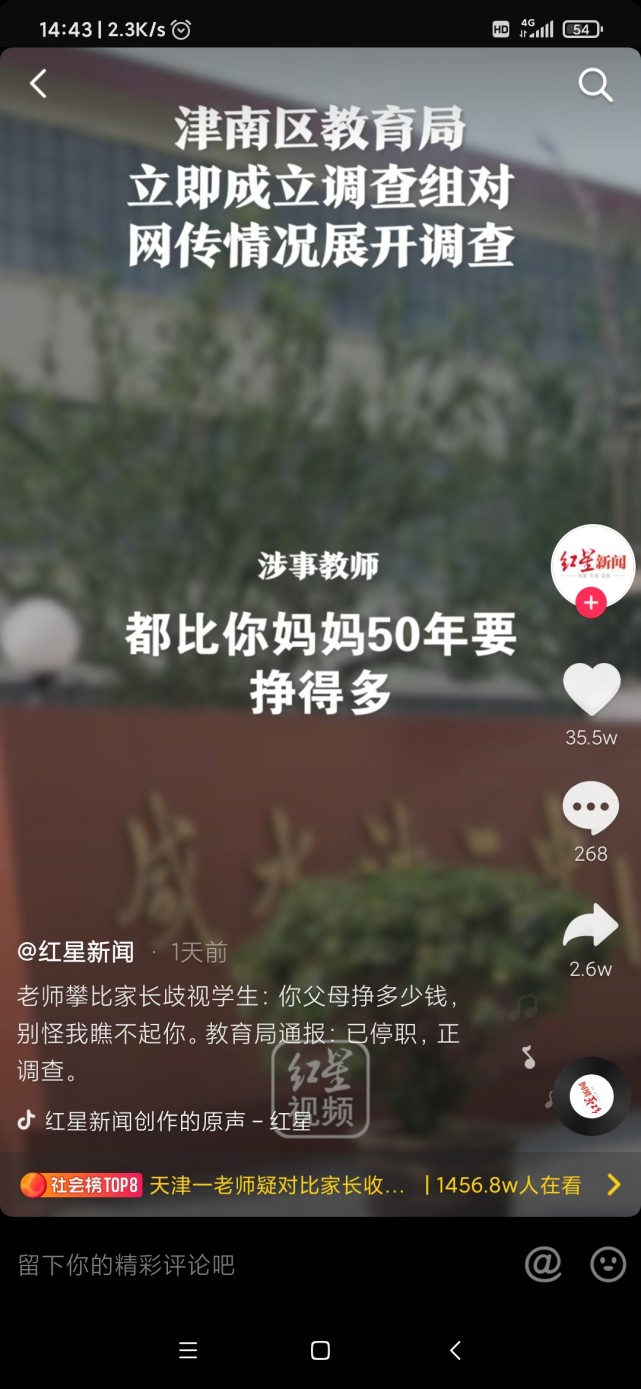Open search via the magnifier icon
The width and height of the screenshot is (641, 1389).
595,85
